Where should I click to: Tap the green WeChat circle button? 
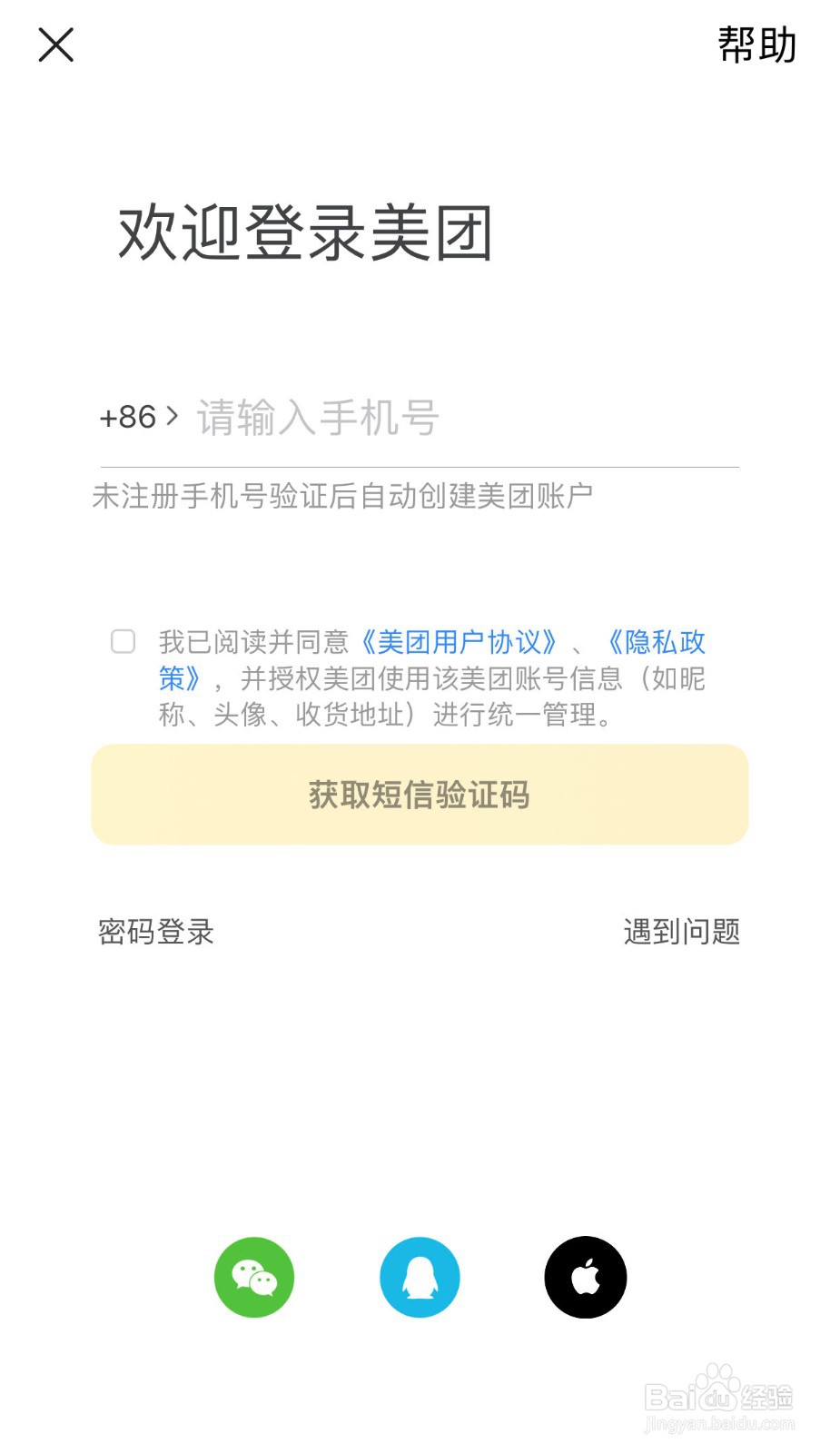click(x=254, y=1277)
